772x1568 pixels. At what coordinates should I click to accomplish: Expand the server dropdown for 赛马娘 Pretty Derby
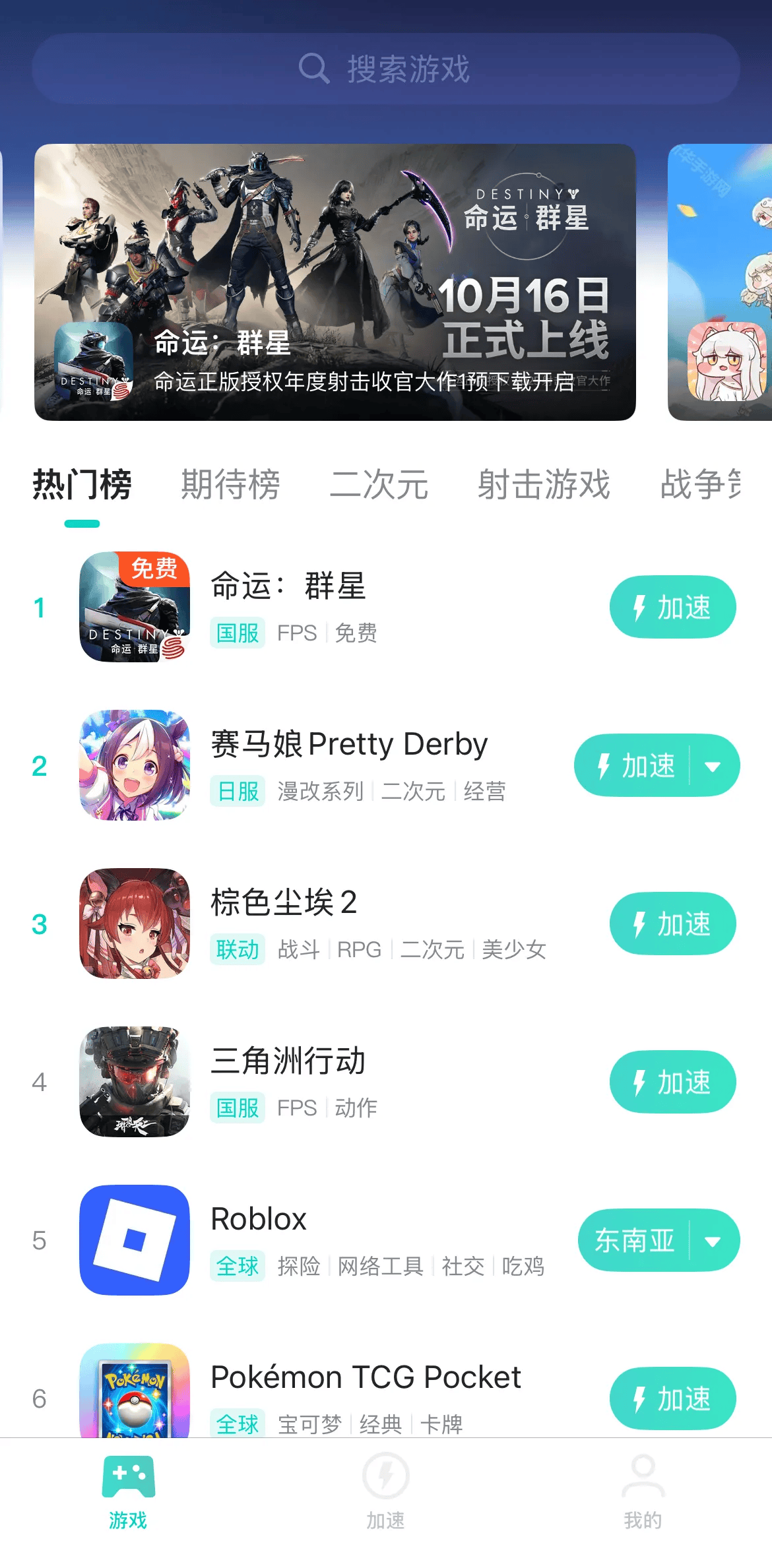[x=713, y=766]
